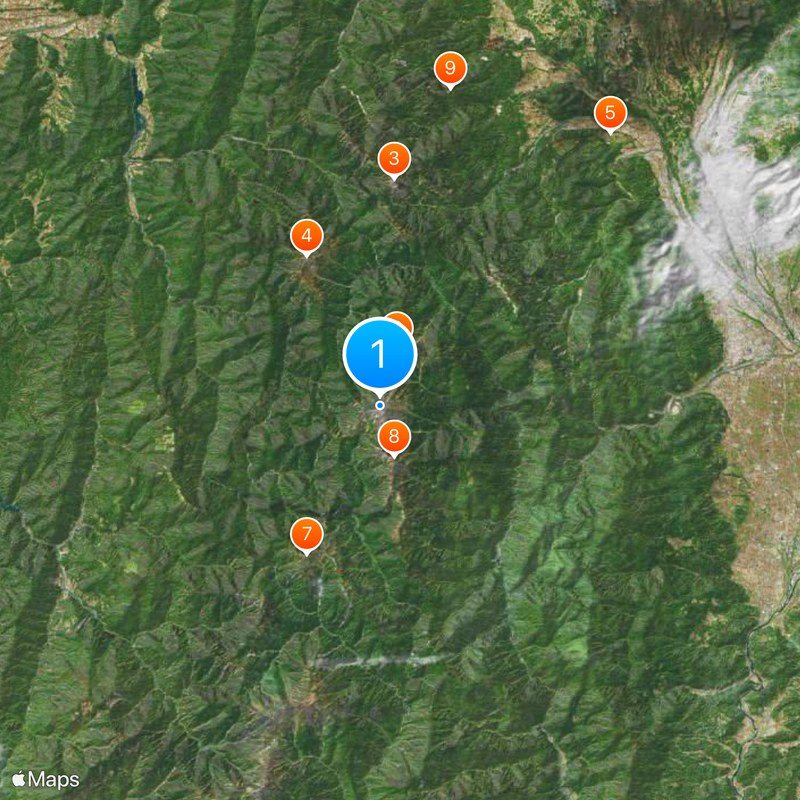Screen dimensions: 800x800
Task: Select map pin number 5
Action: pos(610,112)
